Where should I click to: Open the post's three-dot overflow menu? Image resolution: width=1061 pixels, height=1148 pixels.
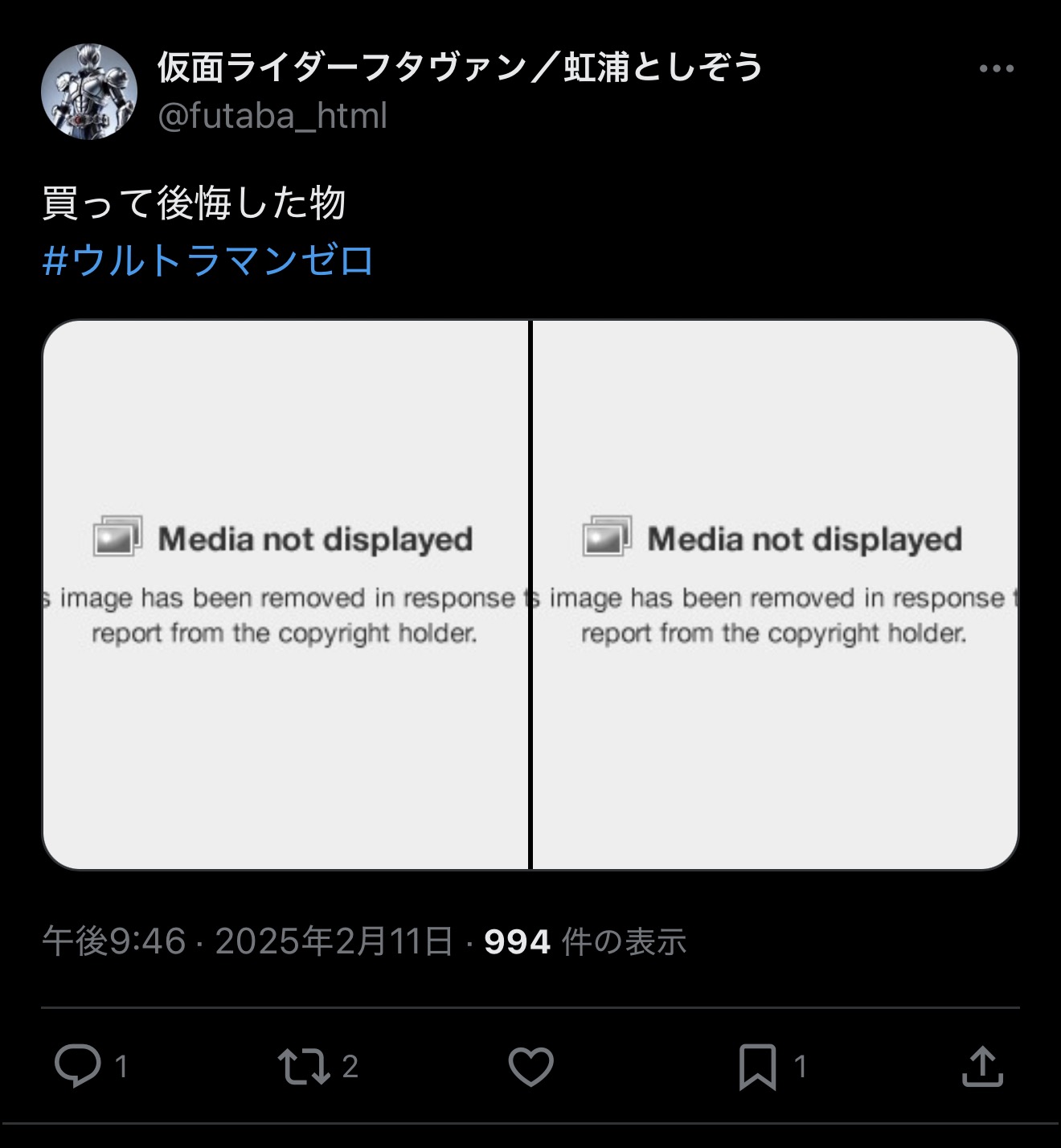996,69
